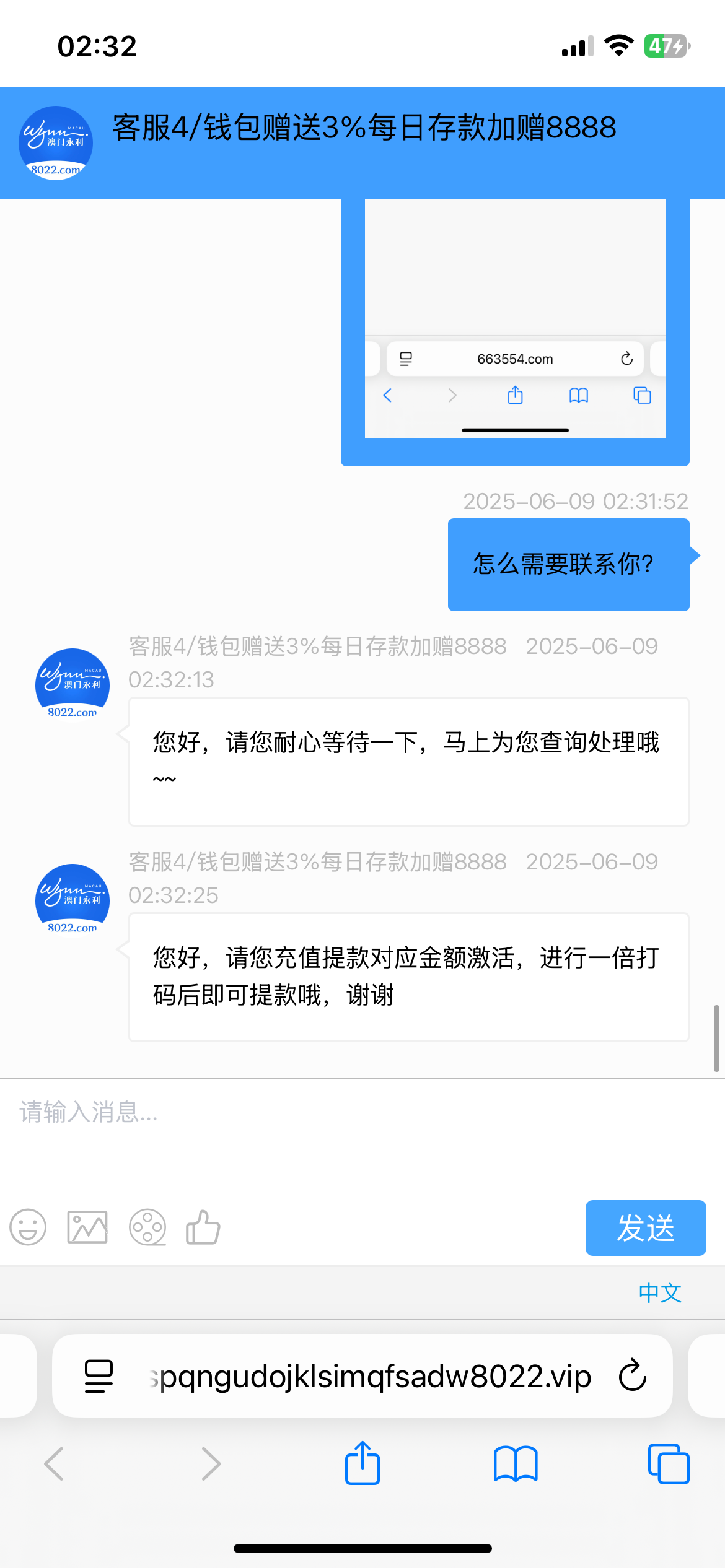The image size is (725, 1568).
Task: Open Safari bookmarks
Action: (x=516, y=1464)
